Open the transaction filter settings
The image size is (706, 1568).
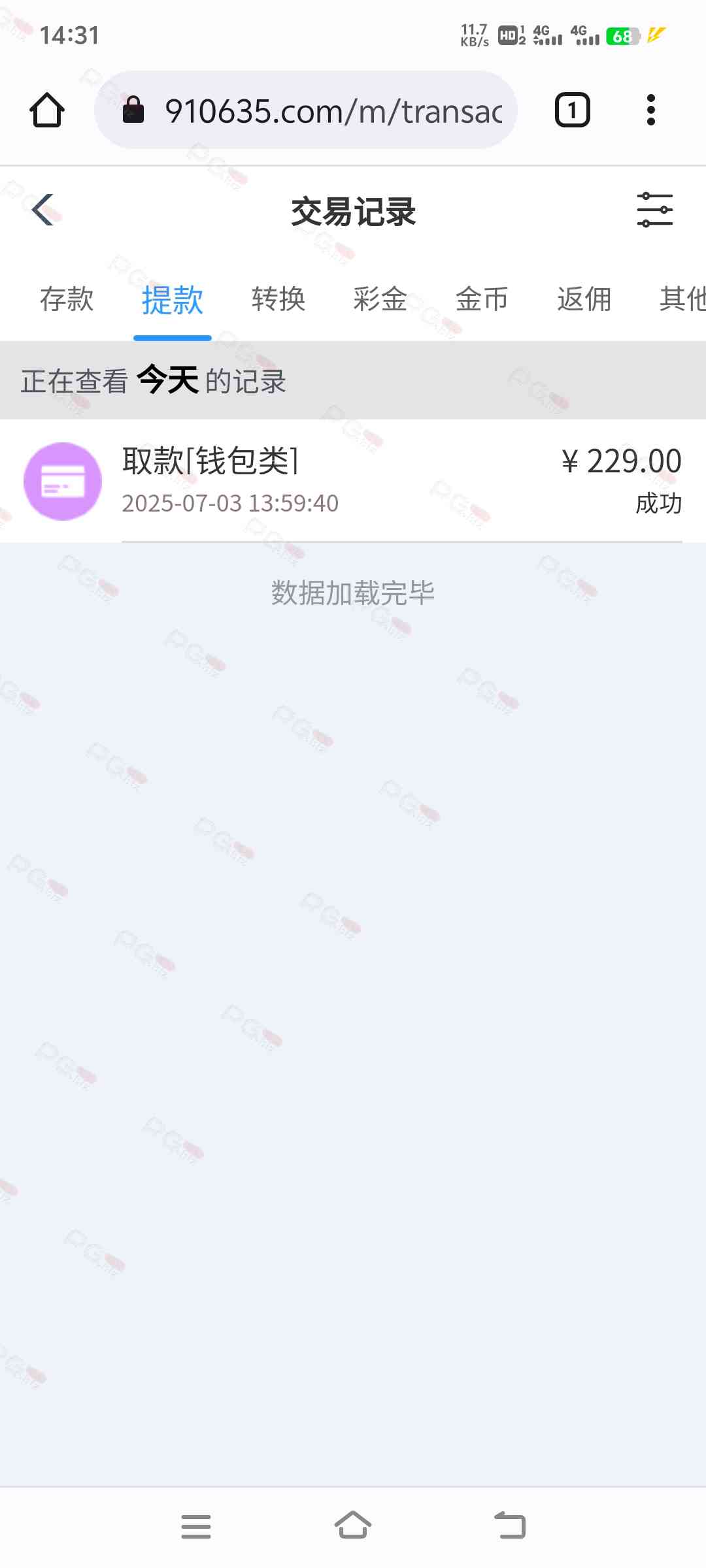coord(654,210)
